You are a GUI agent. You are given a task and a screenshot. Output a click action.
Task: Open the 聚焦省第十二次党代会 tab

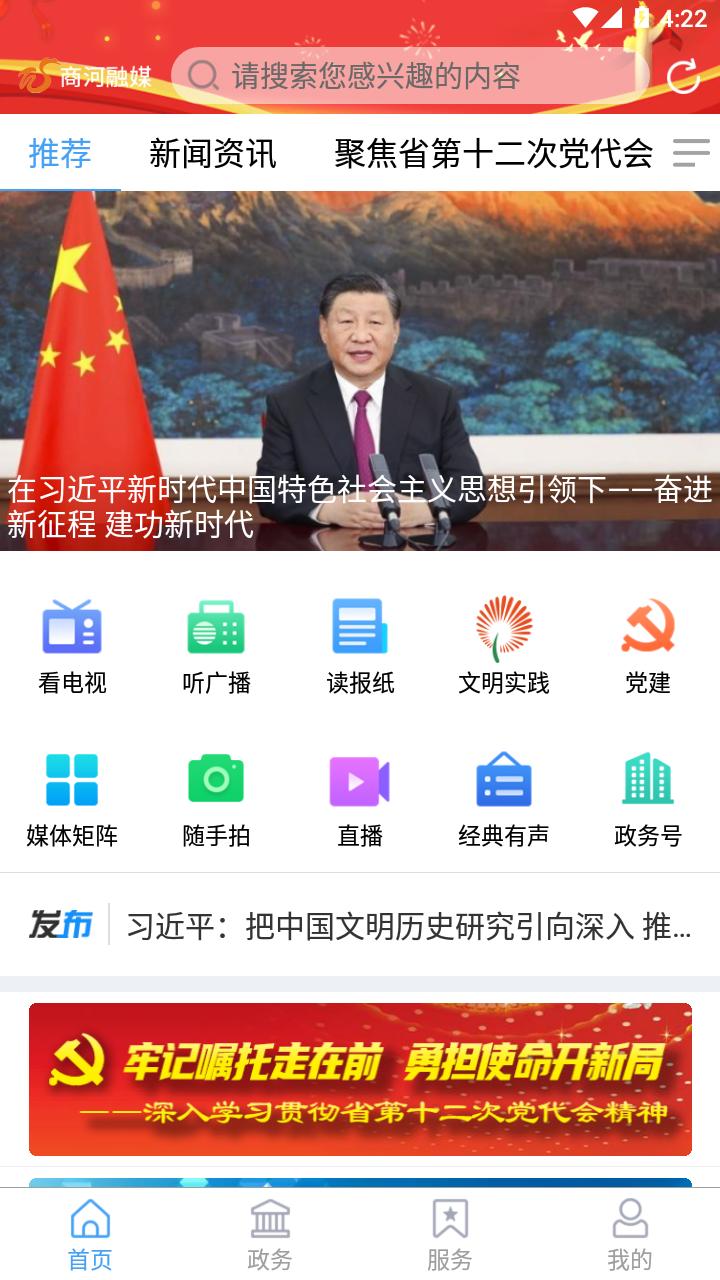click(x=493, y=154)
